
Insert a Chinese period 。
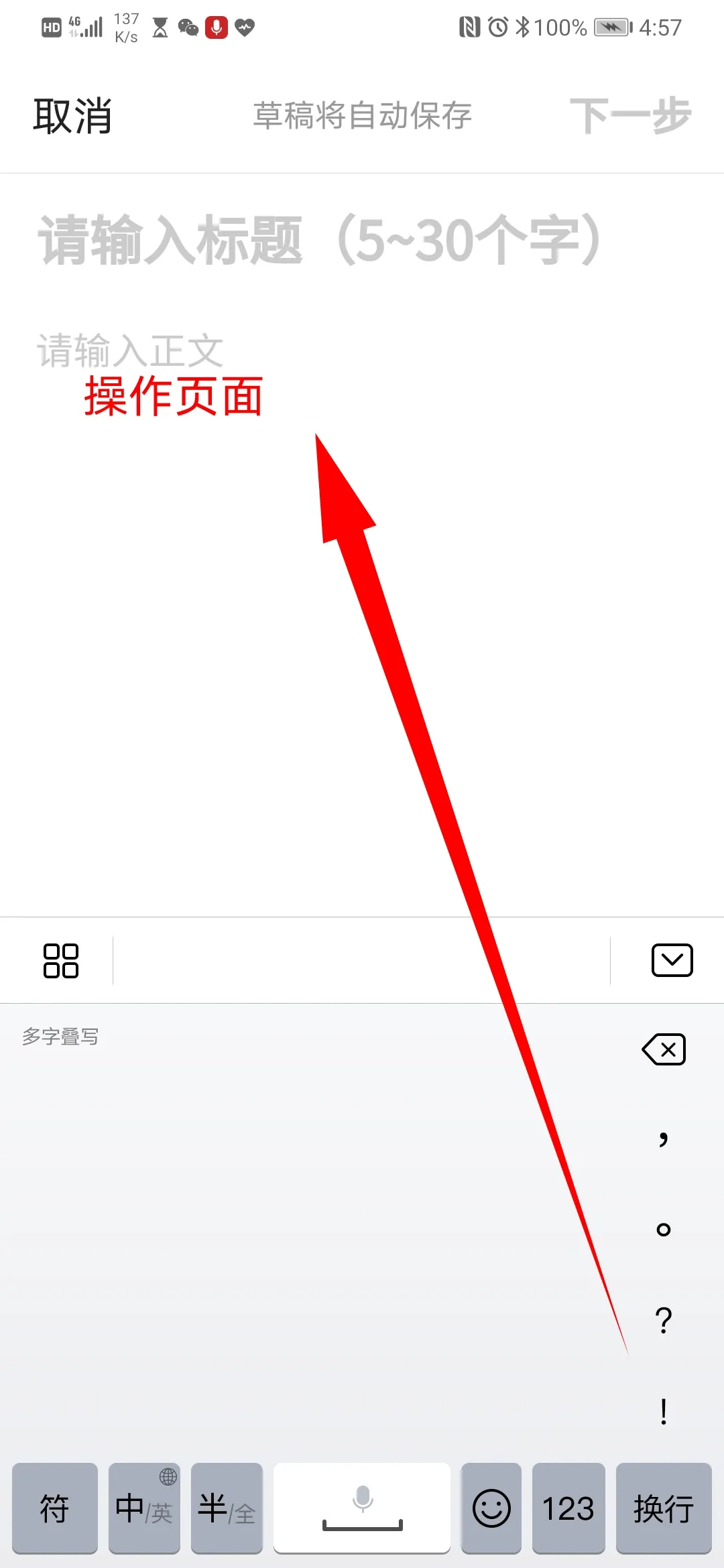tap(664, 1229)
